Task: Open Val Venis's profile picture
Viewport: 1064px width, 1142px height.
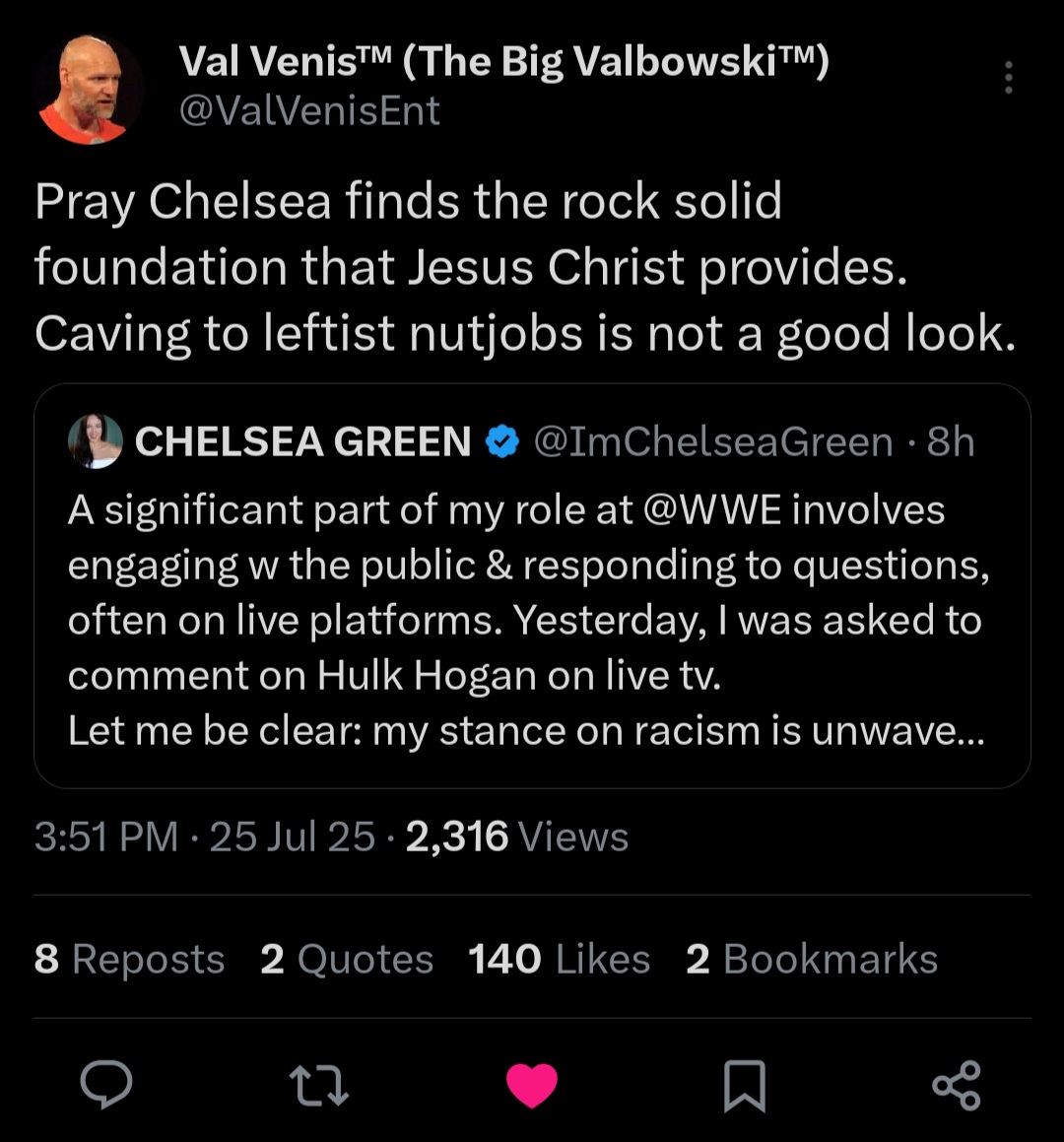Action: 88,89
